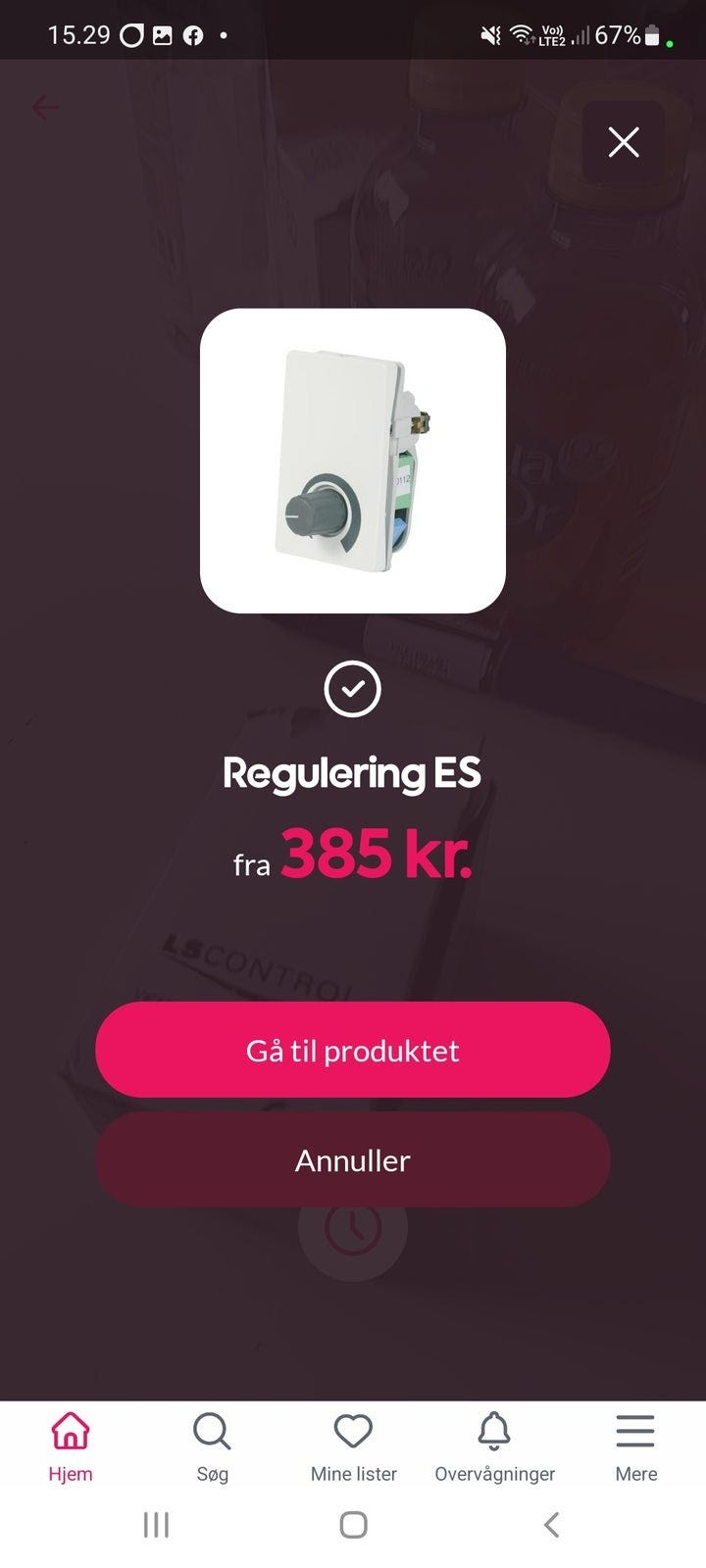
Task: Click the back arrow at top left
Action: tap(44, 108)
